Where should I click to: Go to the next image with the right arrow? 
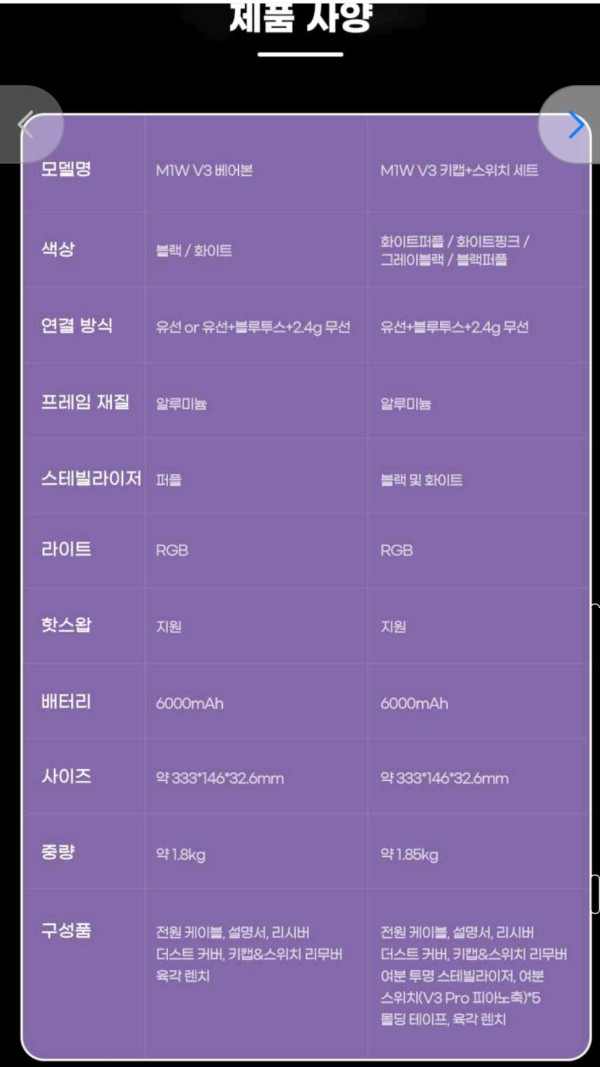tap(575, 125)
